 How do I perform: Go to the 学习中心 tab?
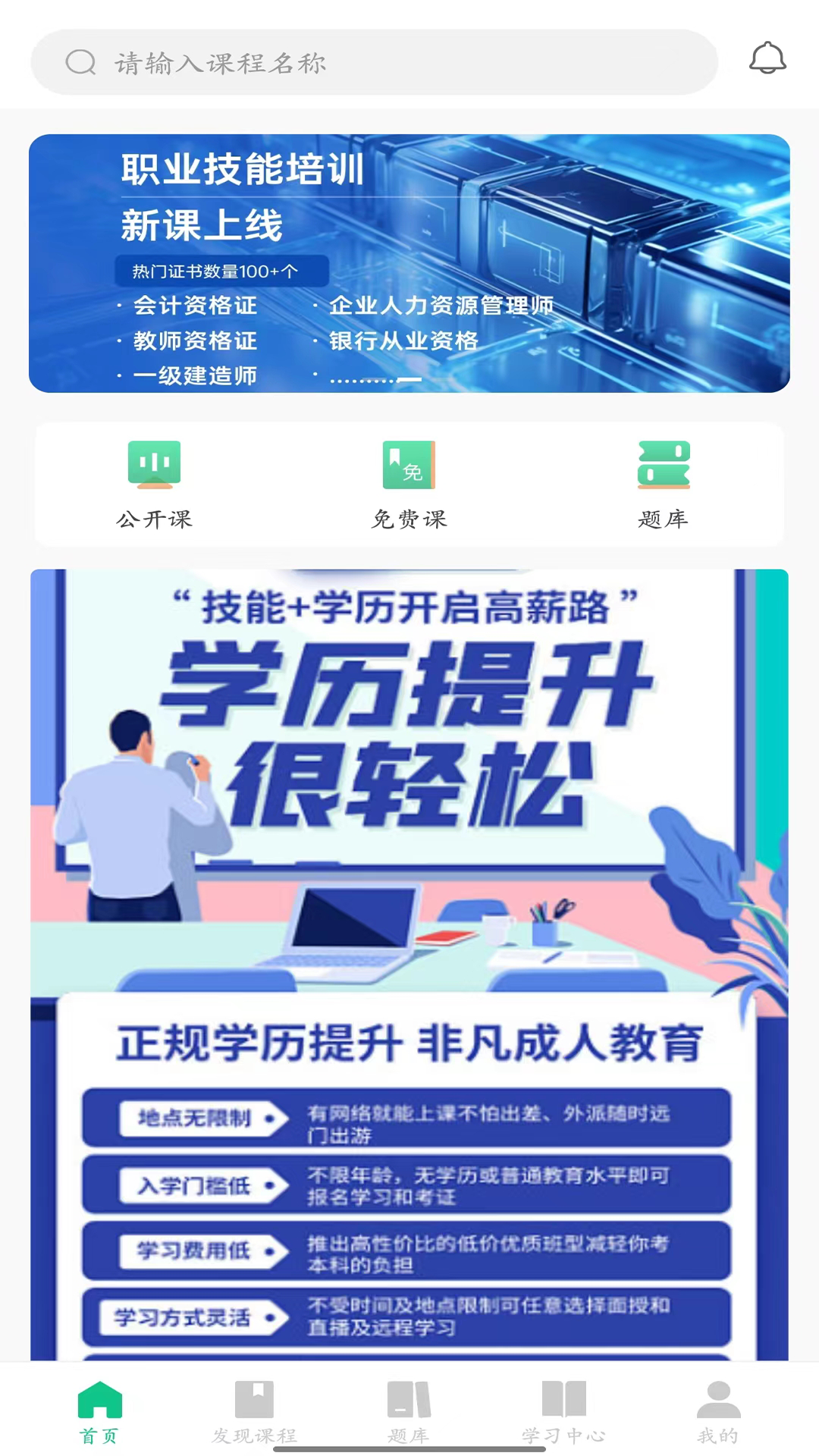563,1410
